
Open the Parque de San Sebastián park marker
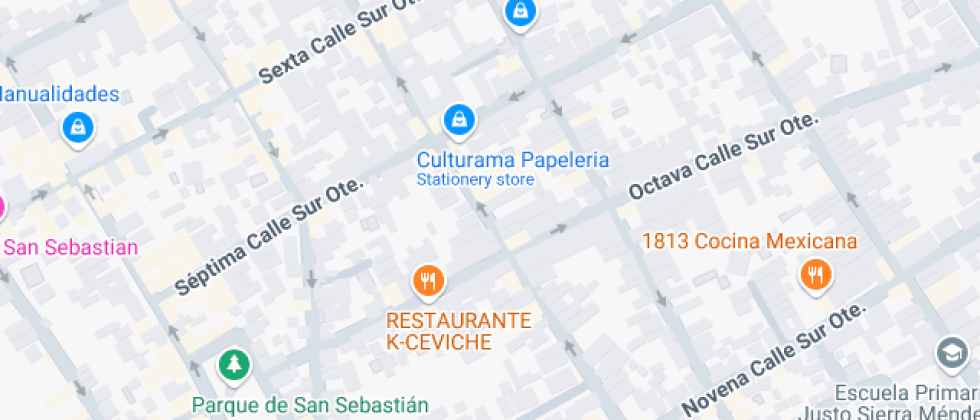234,365
